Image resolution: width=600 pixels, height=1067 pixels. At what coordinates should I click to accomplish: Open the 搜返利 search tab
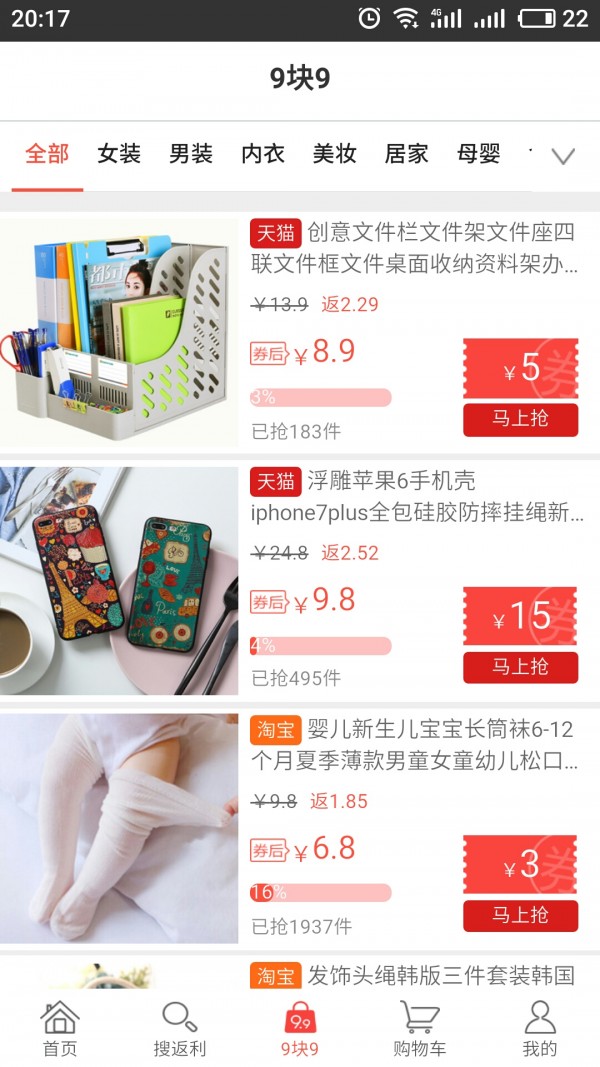pos(180,1030)
